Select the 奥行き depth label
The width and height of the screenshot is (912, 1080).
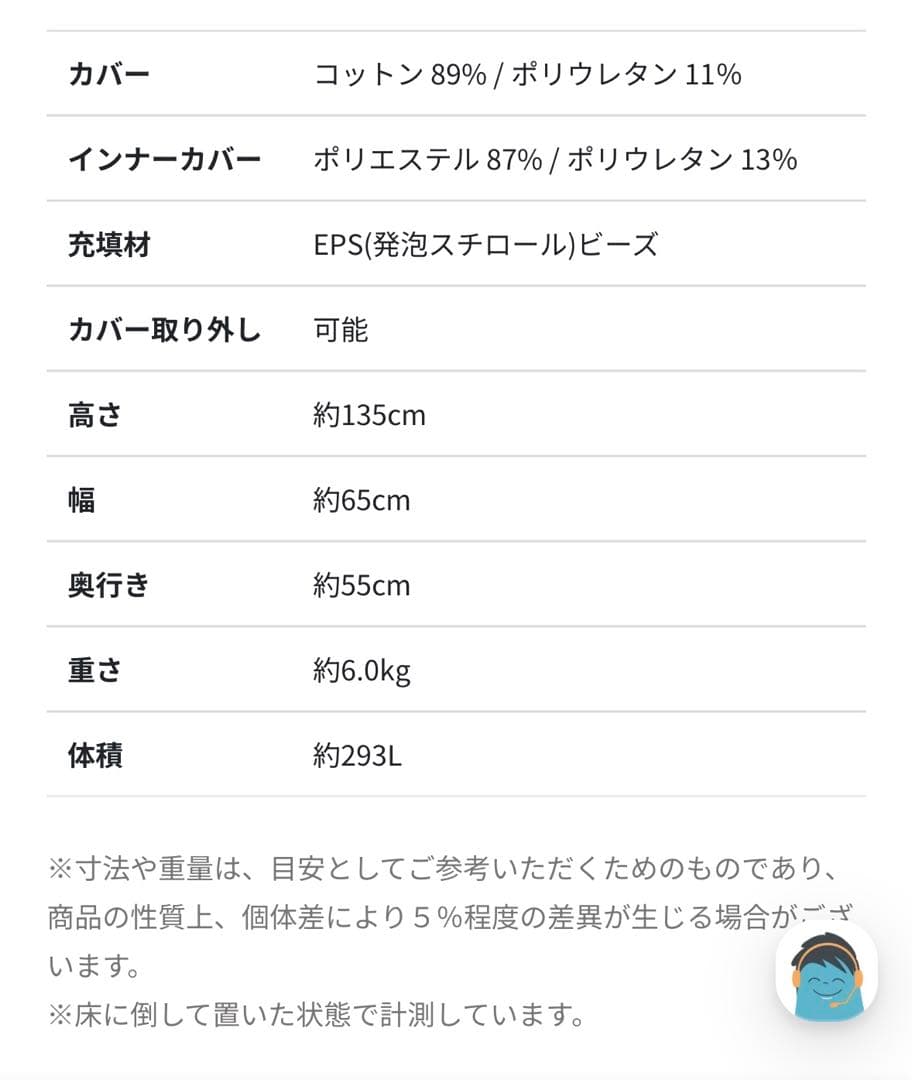[108, 585]
